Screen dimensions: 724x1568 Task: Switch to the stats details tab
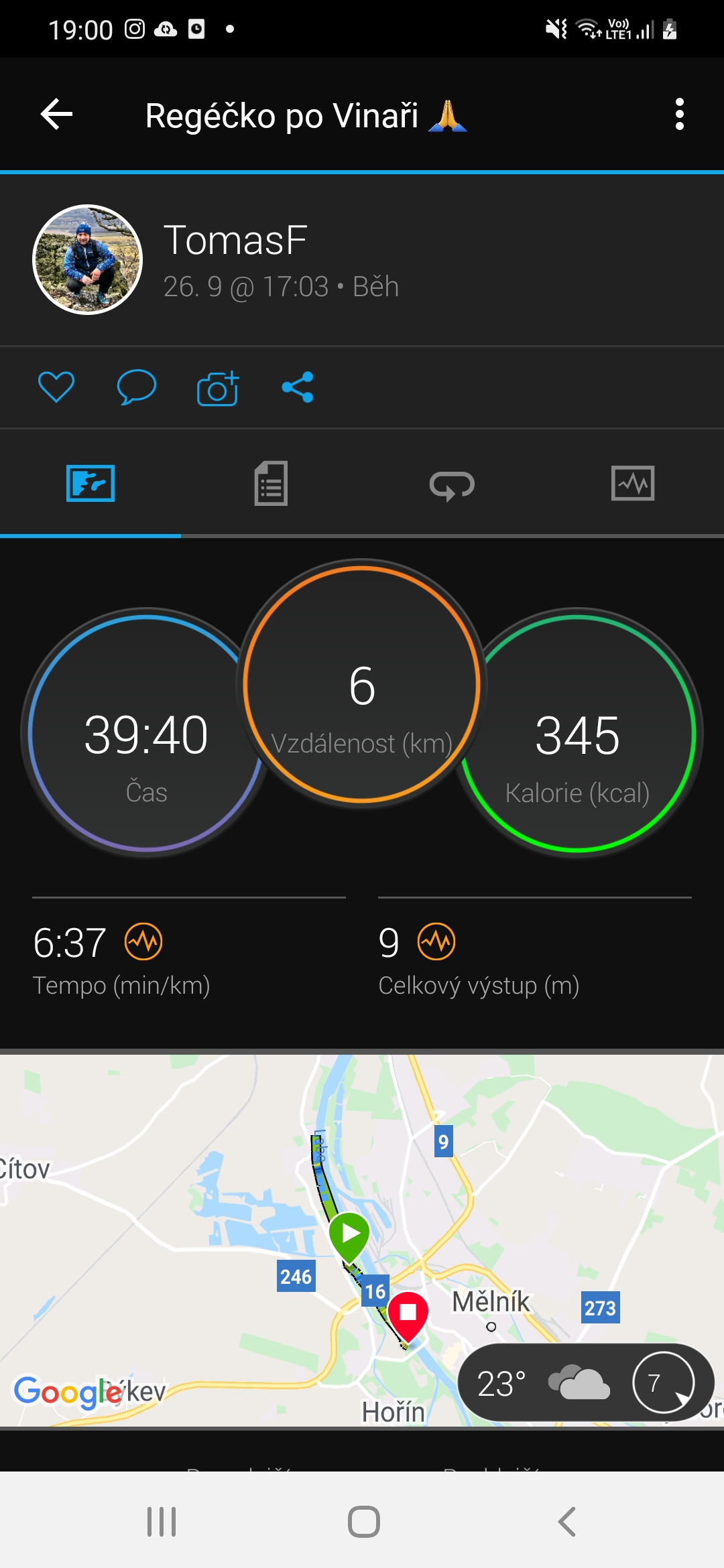click(271, 483)
